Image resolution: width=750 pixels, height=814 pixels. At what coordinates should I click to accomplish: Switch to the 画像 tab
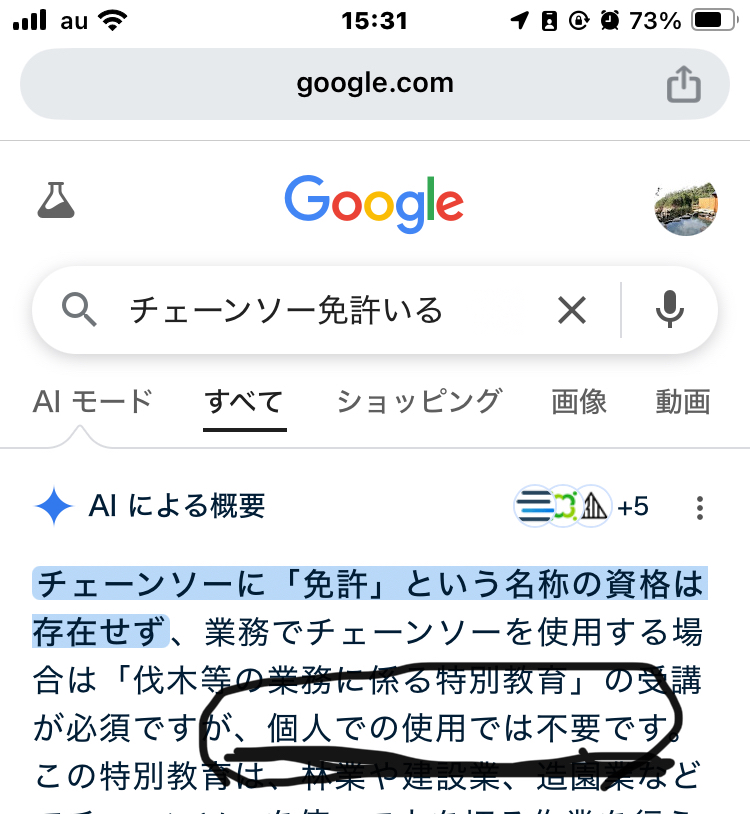[x=579, y=402]
